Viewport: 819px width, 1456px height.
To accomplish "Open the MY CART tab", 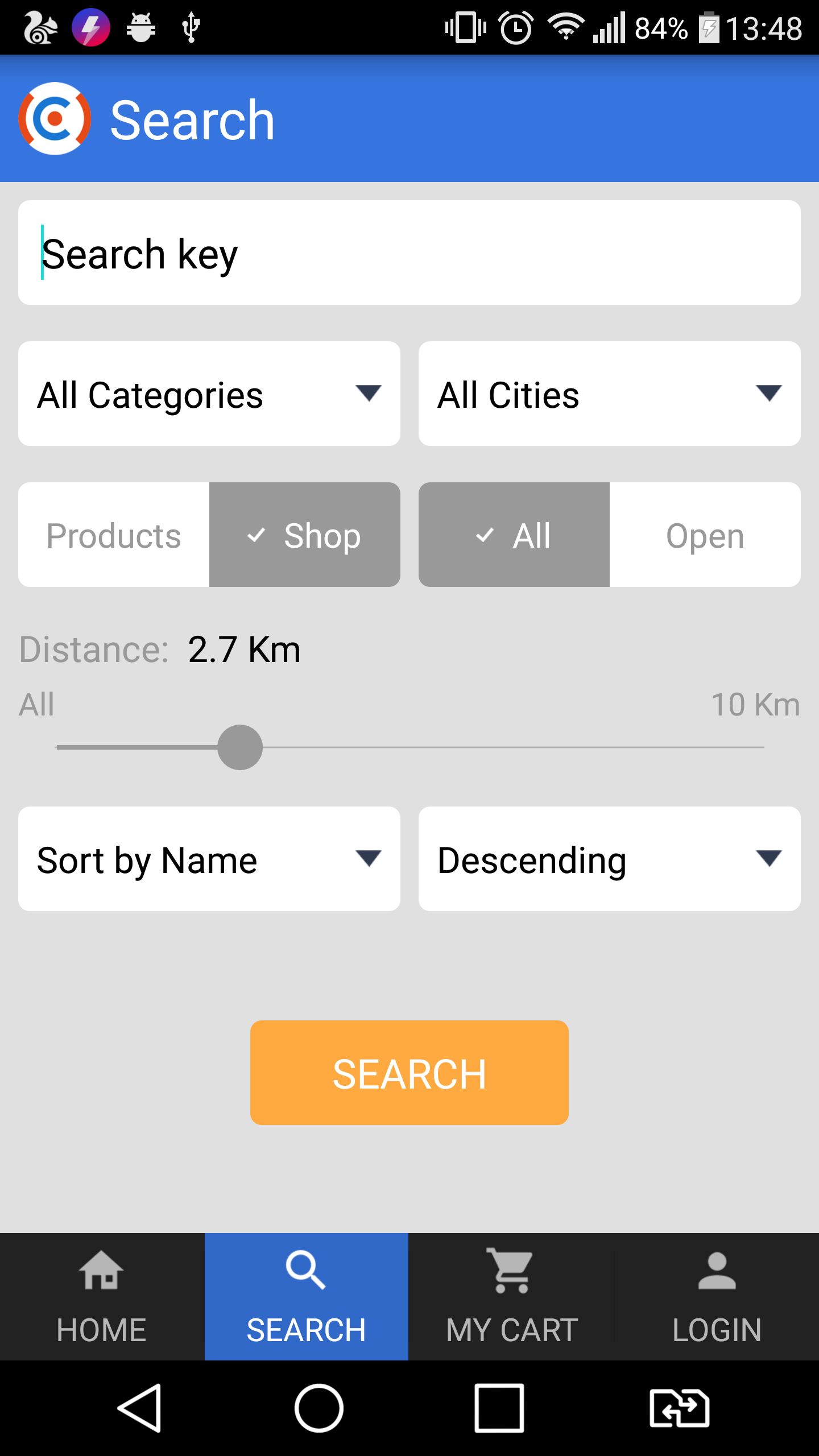I will pos(511,1297).
